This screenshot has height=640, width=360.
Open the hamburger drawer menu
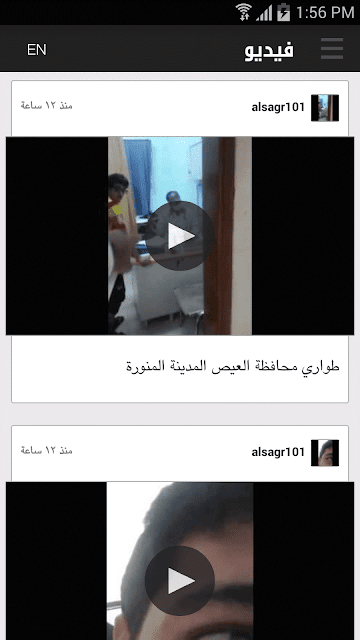[x=331, y=49]
